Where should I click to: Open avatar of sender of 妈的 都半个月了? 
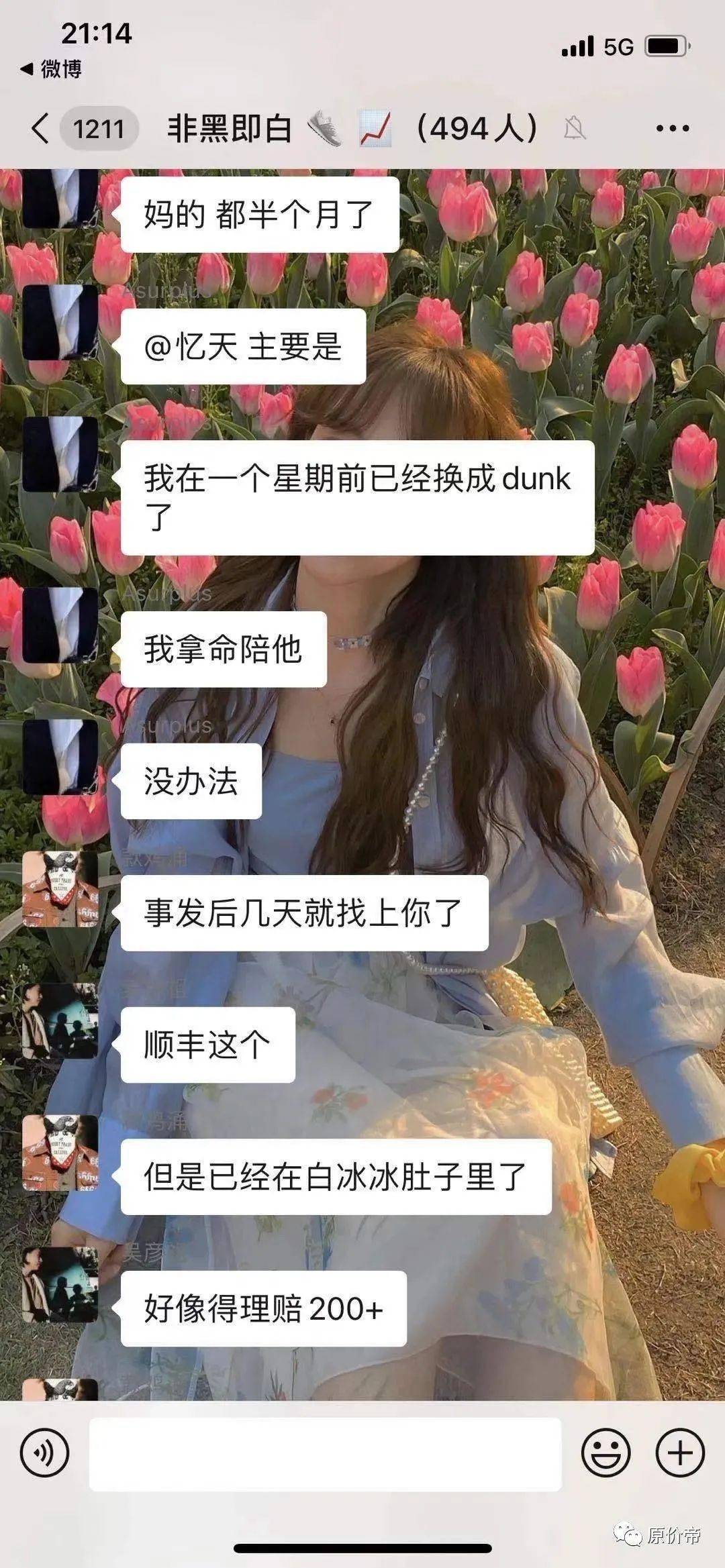[60, 198]
